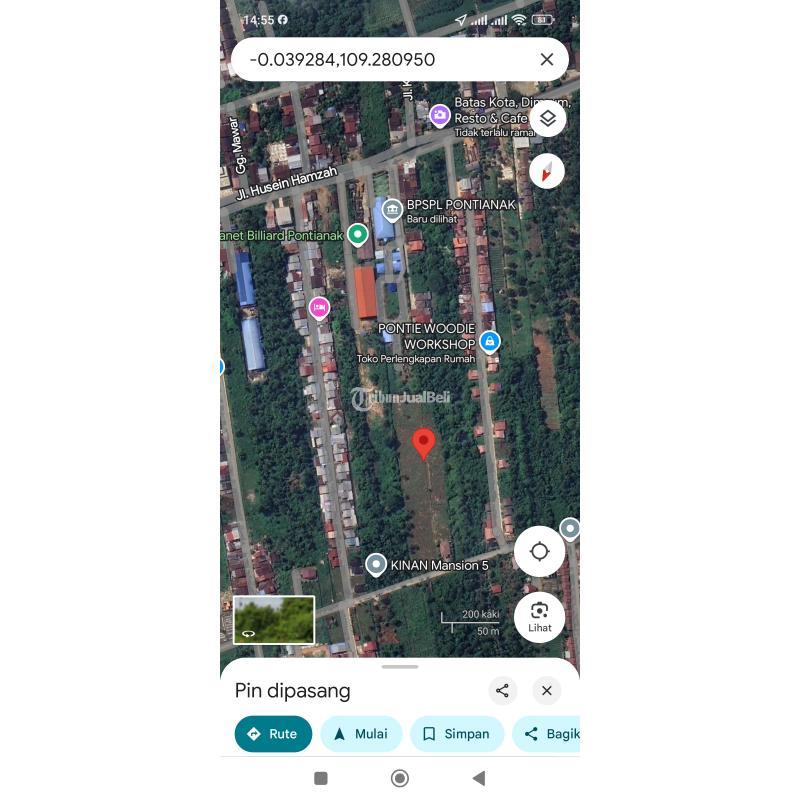The width and height of the screenshot is (800, 800).
Task: Share the pinned location via share icon
Action: coord(502,690)
